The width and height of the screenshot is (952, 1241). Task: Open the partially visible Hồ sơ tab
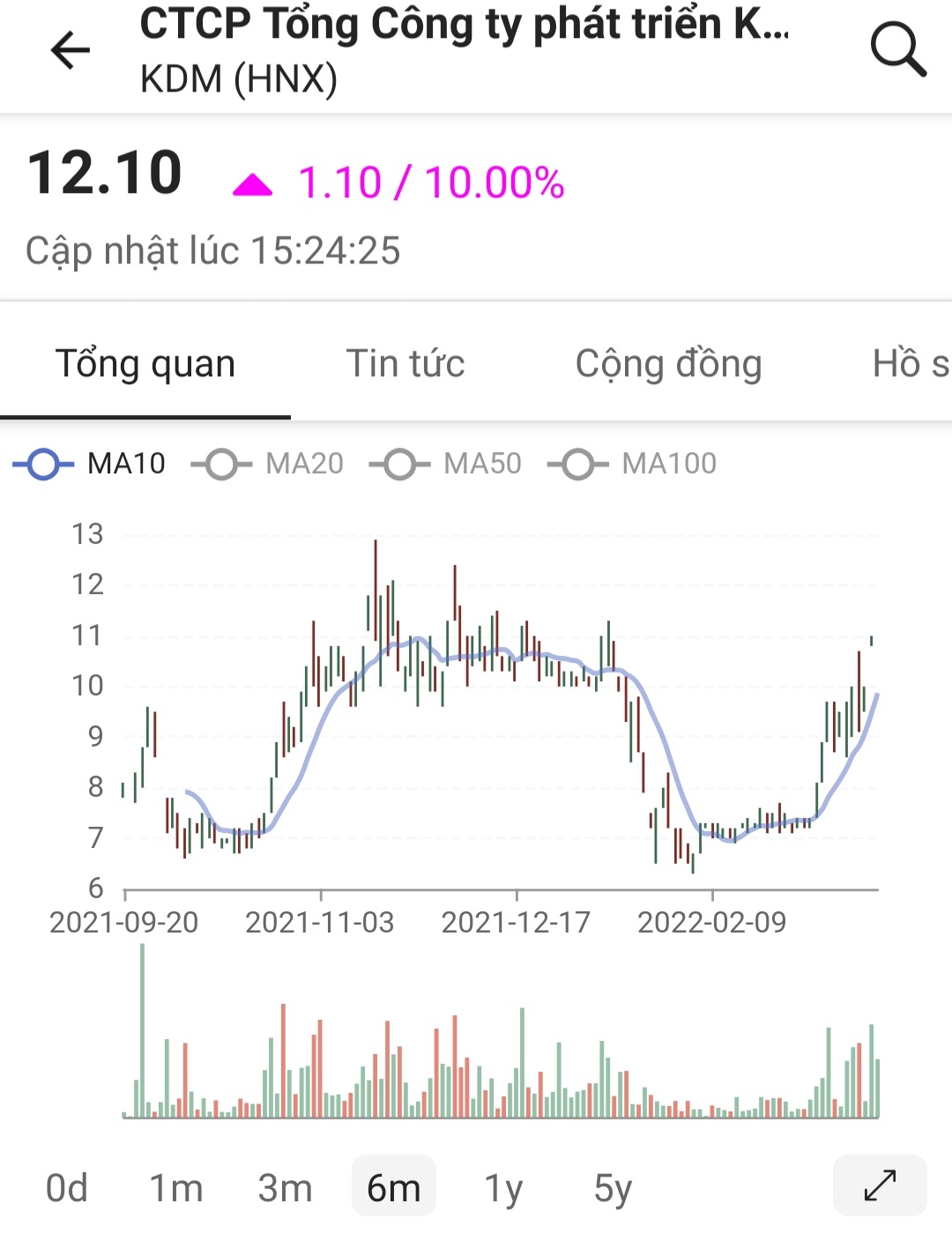pos(910,364)
